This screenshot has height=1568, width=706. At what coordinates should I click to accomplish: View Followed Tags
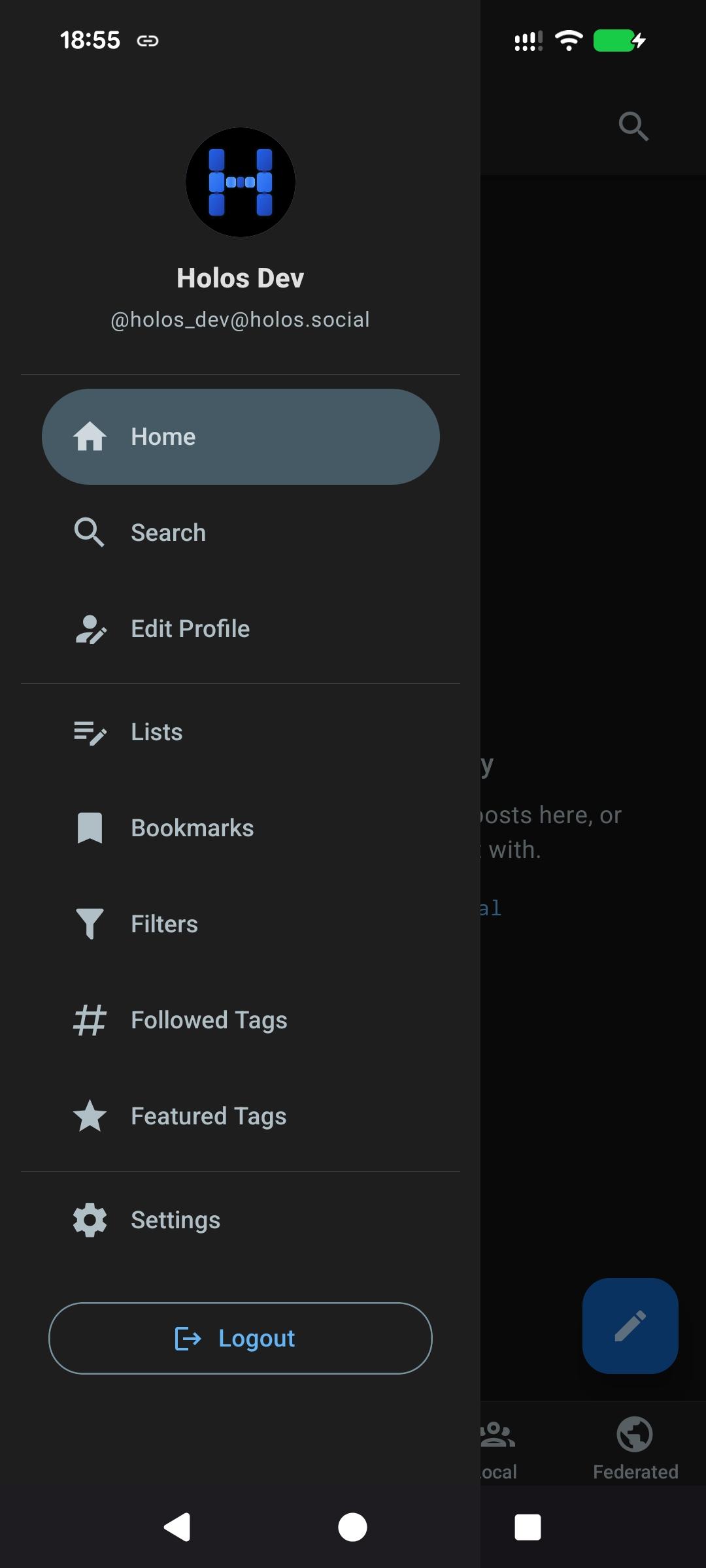click(x=241, y=1020)
